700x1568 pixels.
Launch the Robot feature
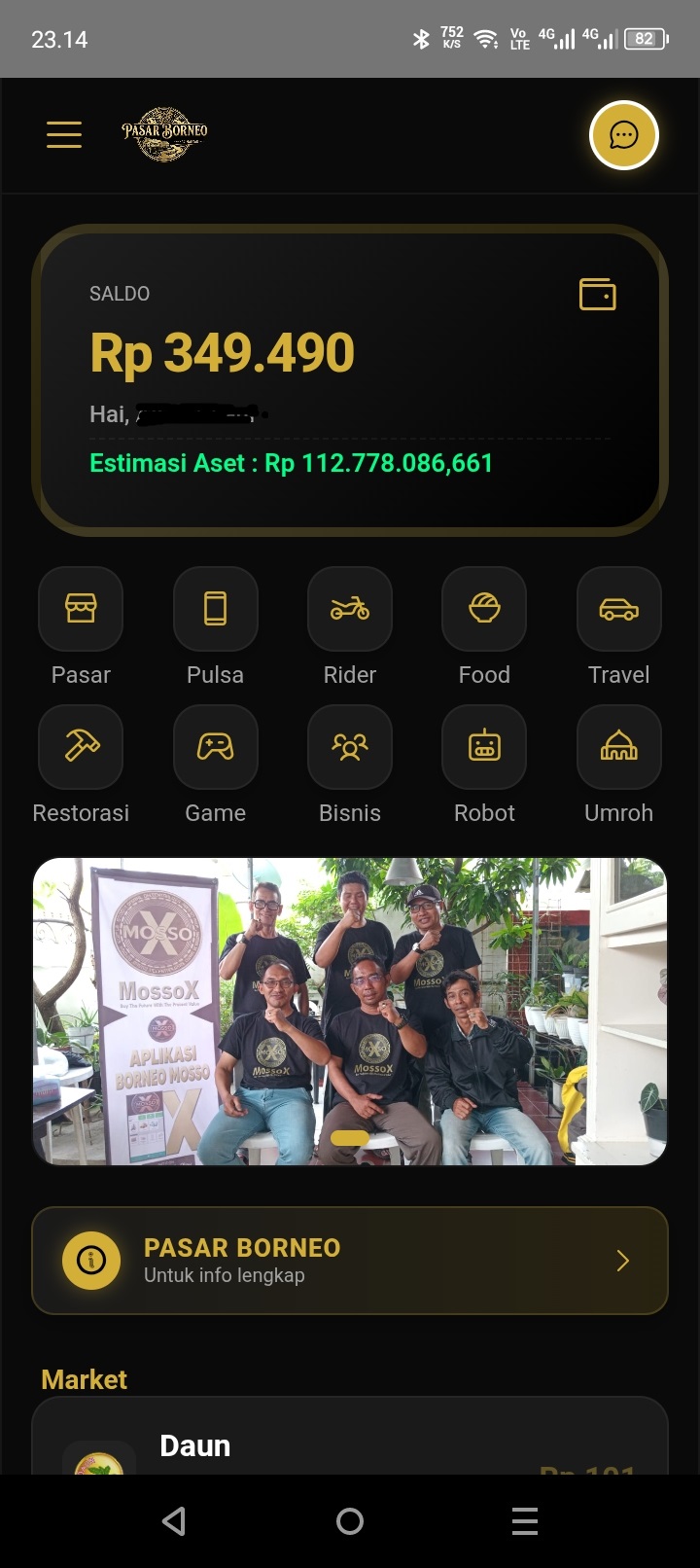(484, 747)
